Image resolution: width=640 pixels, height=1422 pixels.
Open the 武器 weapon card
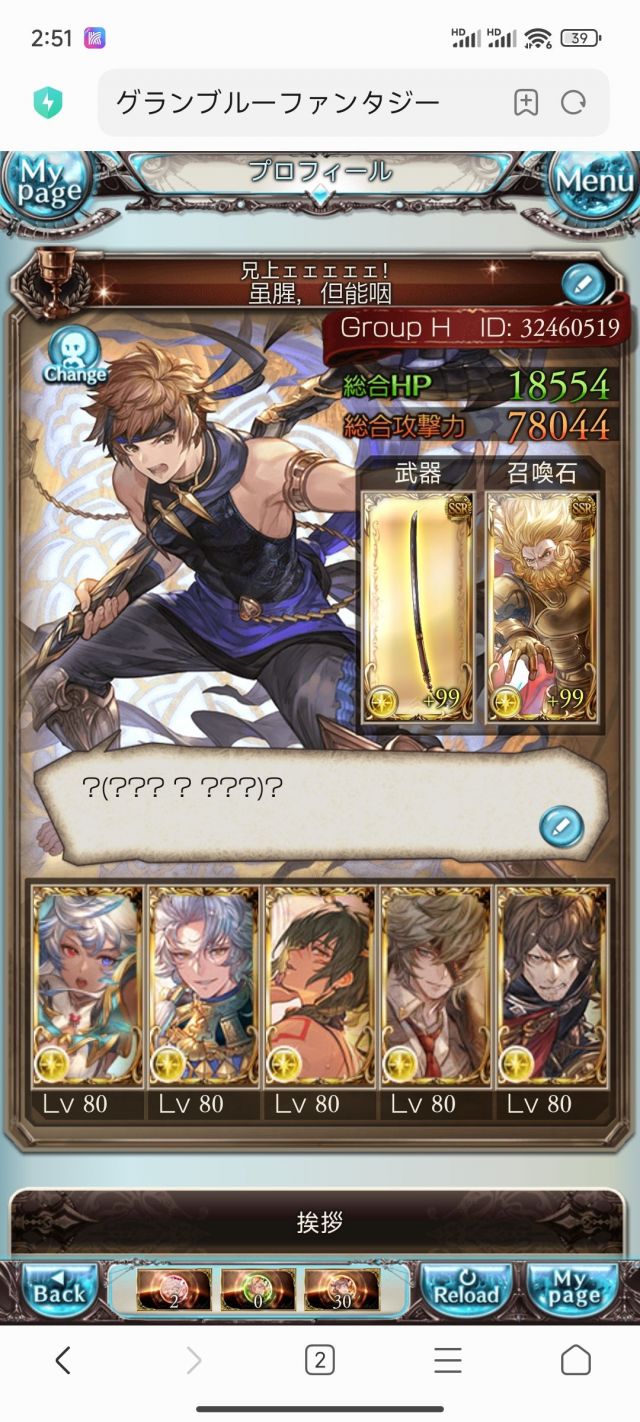pos(418,606)
